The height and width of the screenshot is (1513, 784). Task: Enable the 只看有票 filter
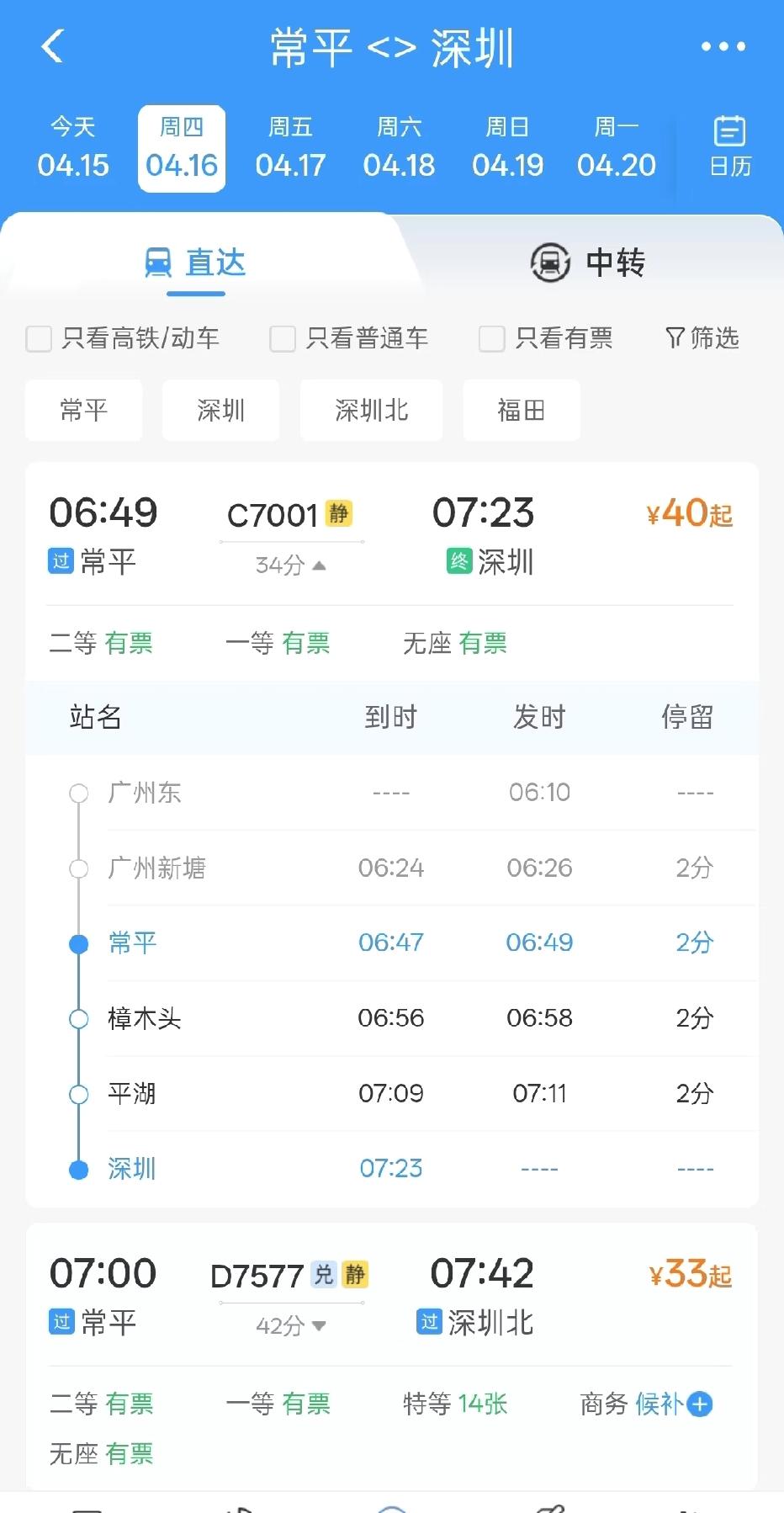491,338
